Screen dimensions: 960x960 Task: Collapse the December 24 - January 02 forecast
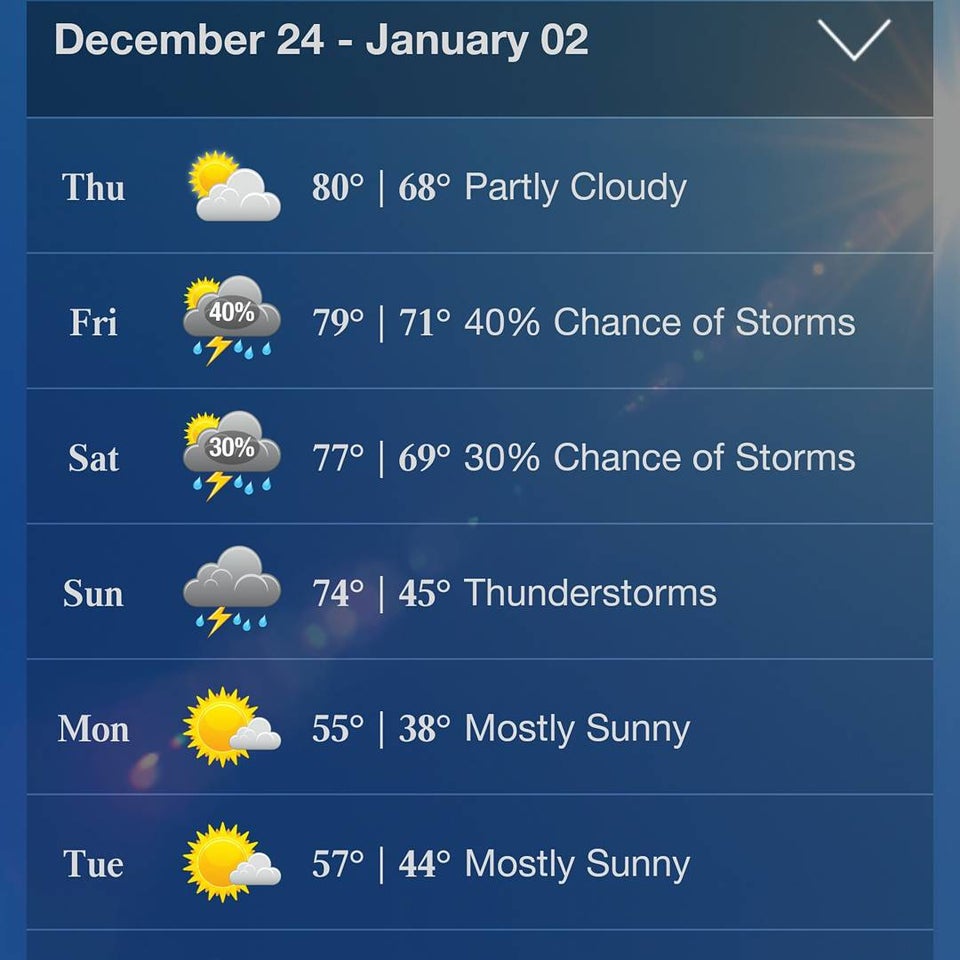[x=853, y=40]
